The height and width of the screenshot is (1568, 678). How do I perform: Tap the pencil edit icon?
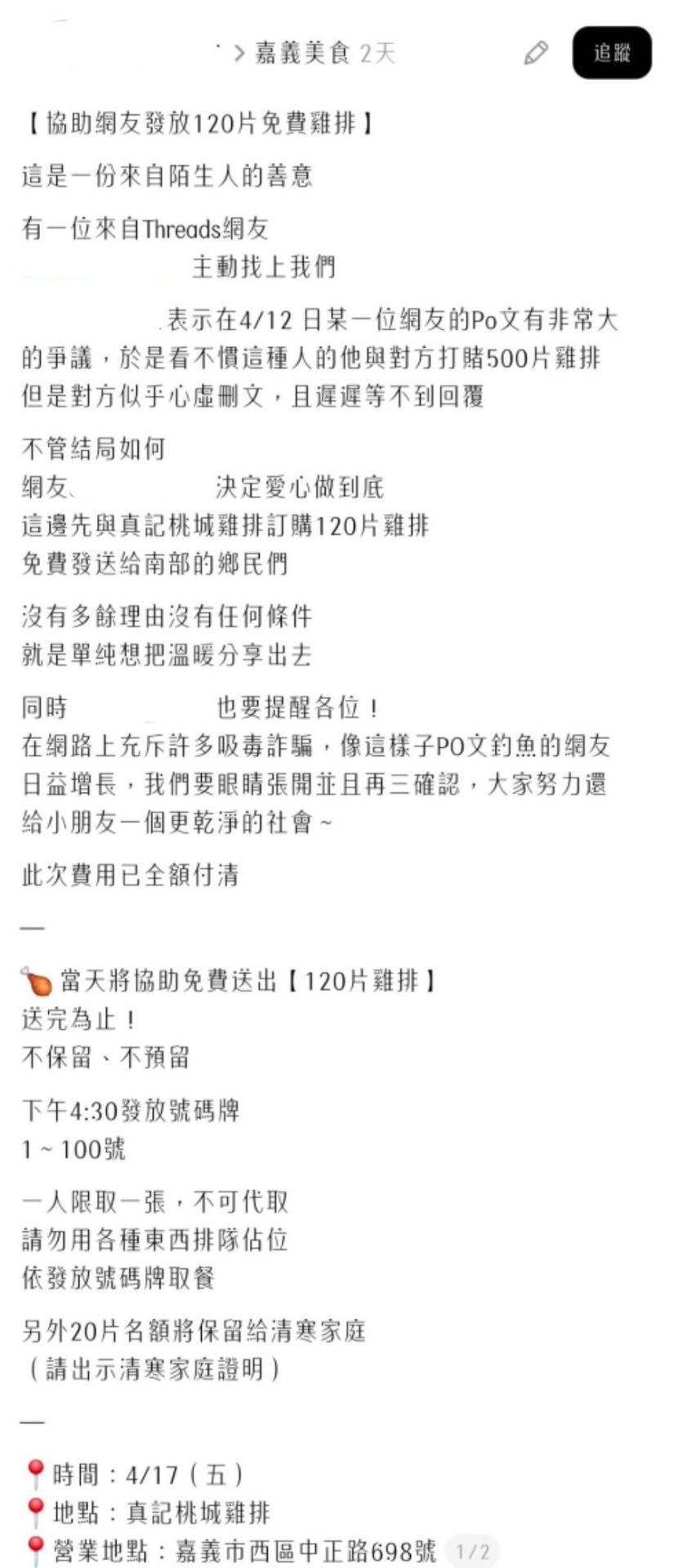point(536,54)
